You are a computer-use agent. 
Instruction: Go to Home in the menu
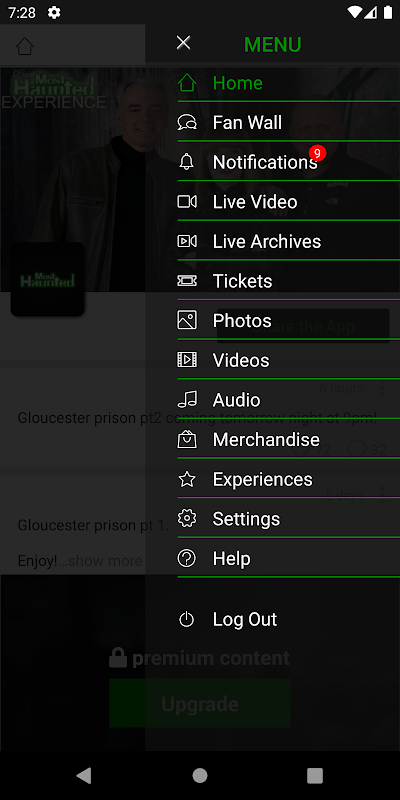[x=289, y=83]
